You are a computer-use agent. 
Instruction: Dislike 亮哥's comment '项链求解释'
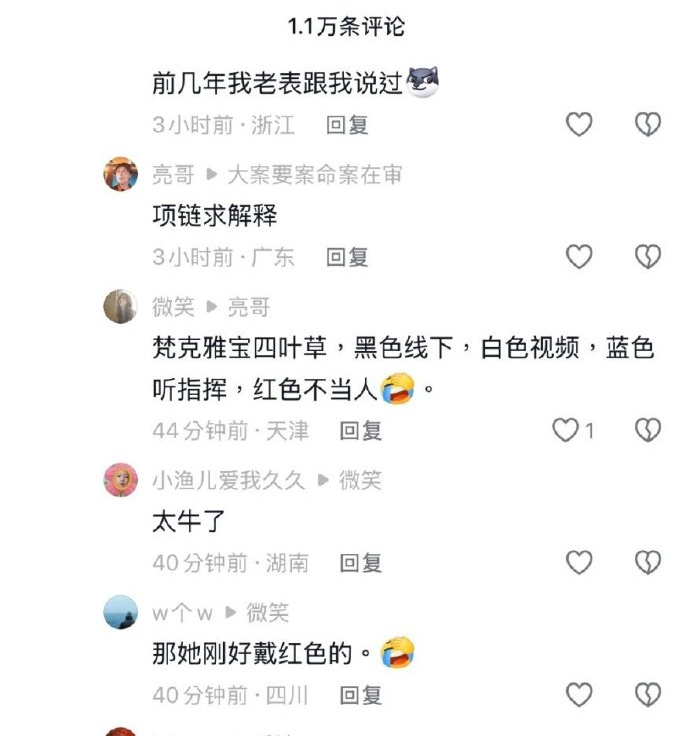pyautogui.click(x=648, y=257)
